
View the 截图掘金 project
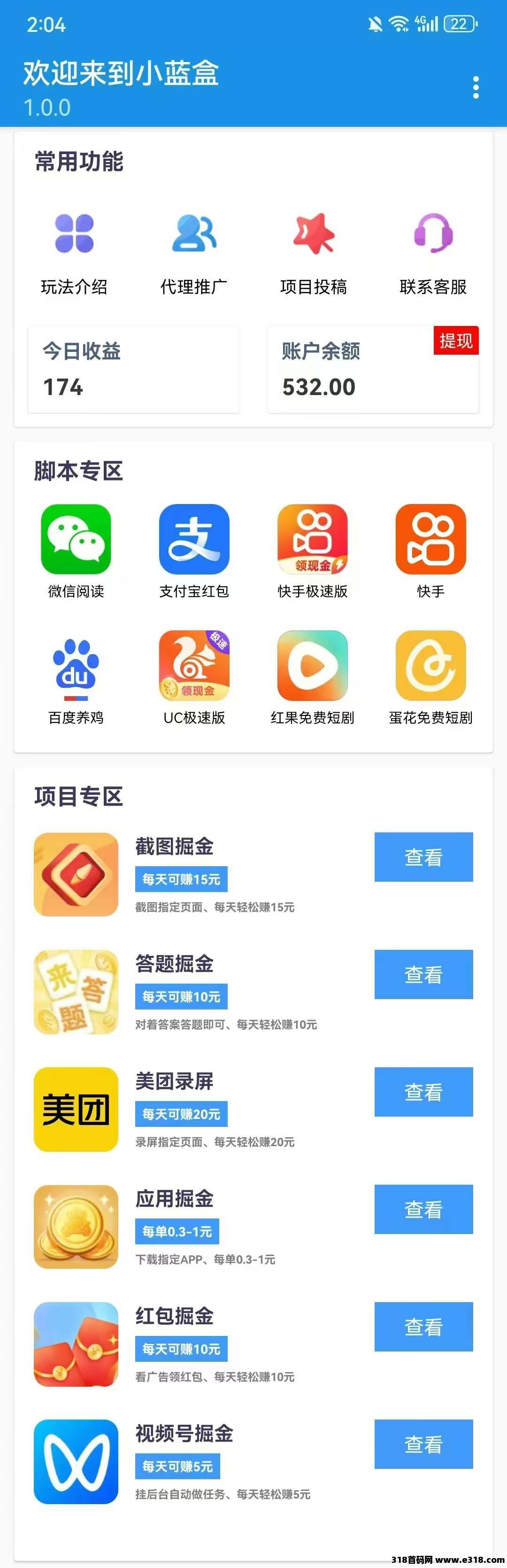pyautogui.click(x=423, y=857)
